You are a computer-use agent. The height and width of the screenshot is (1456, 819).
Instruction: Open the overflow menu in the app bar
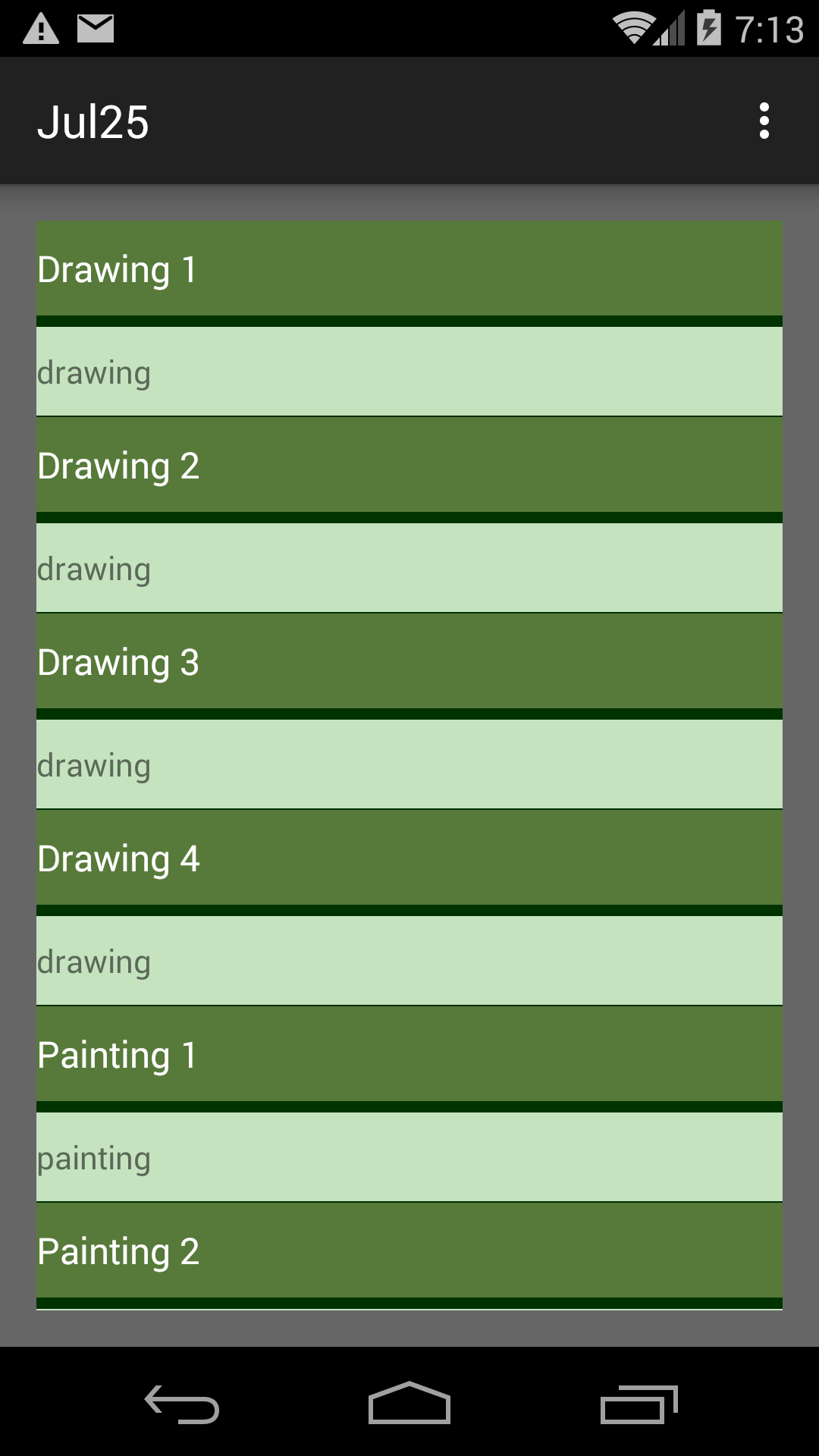coord(764,121)
